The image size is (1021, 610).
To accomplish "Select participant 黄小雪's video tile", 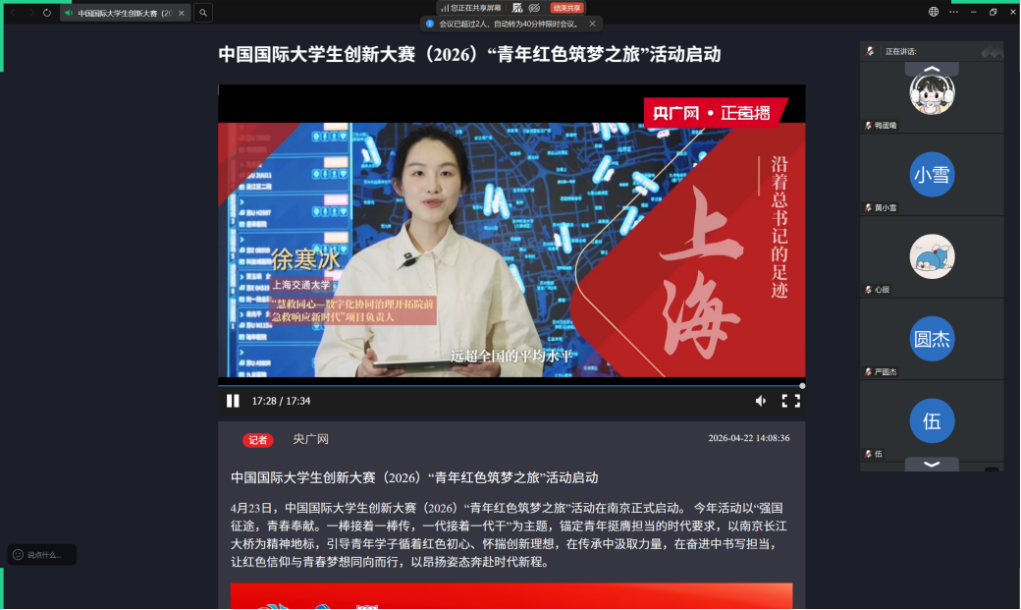I will [x=931, y=174].
